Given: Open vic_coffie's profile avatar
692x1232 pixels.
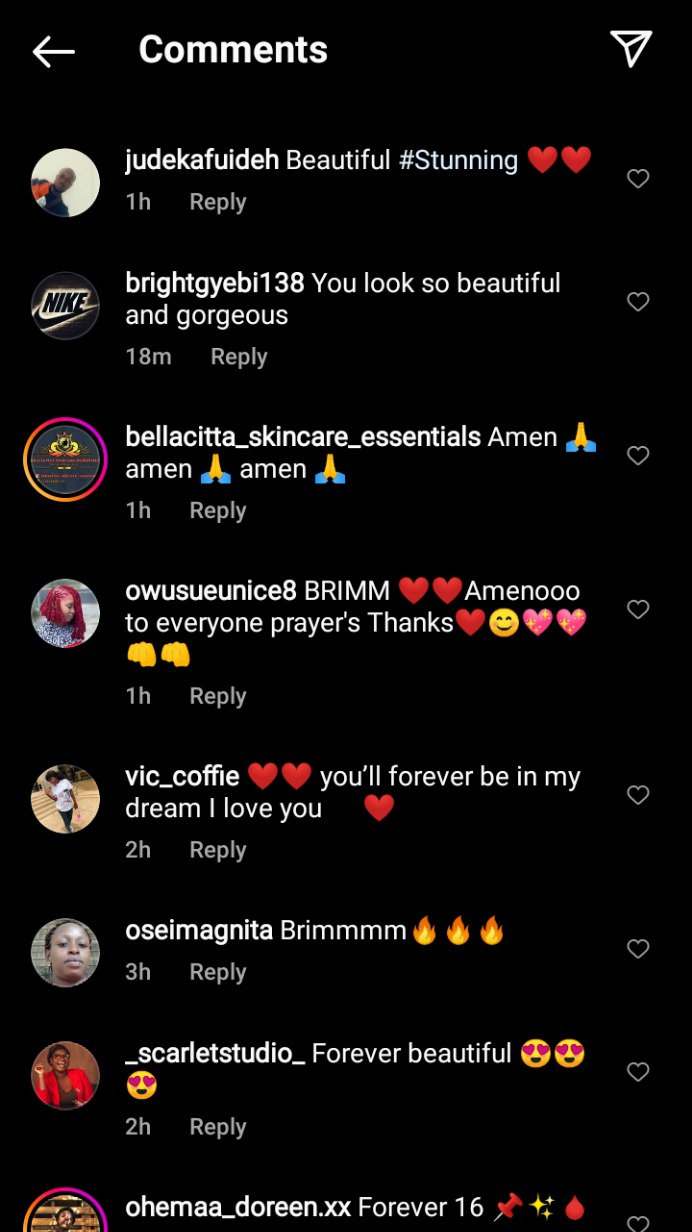Looking at the screenshot, I should coord(66,799).
